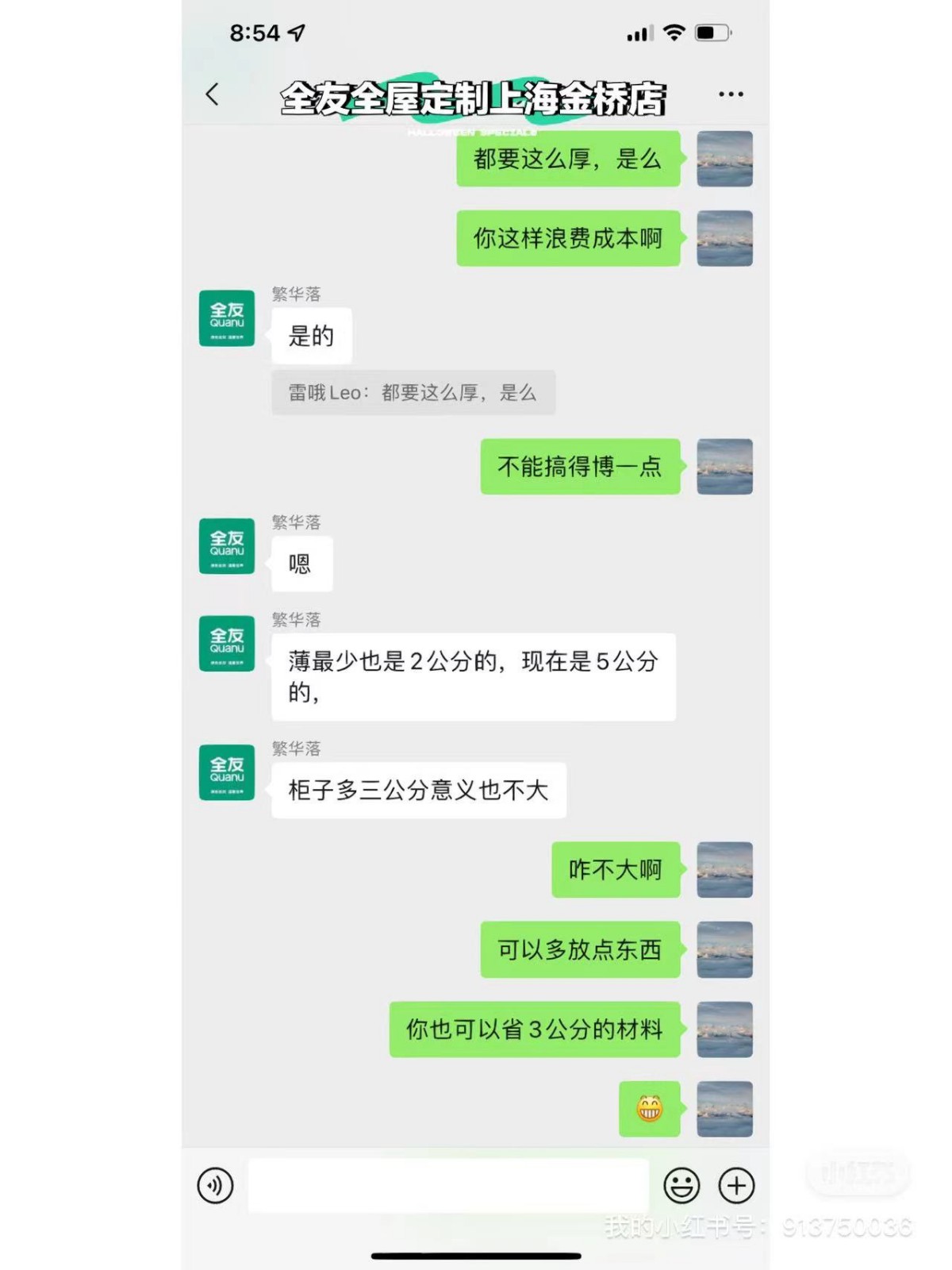Switch to voice message input
952x1270 pixels.
[215, 1186]
